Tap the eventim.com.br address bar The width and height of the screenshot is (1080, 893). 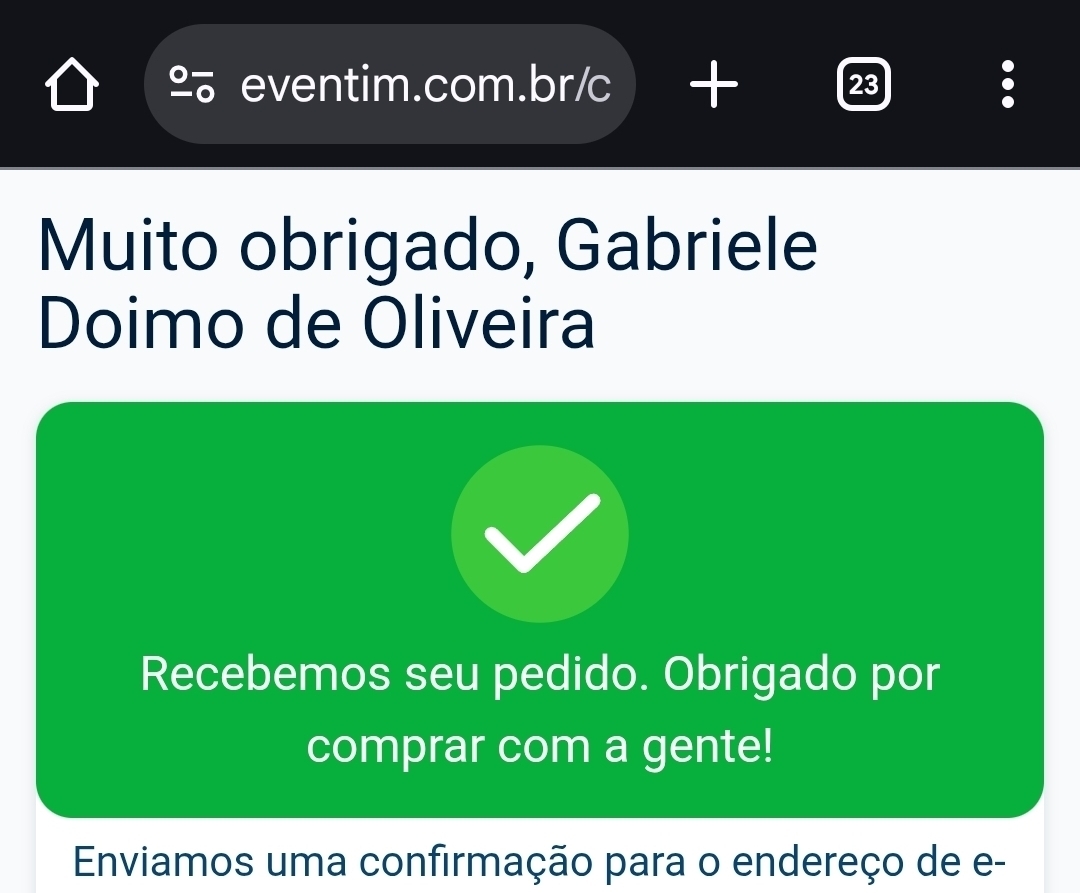(x=425, y=87)
